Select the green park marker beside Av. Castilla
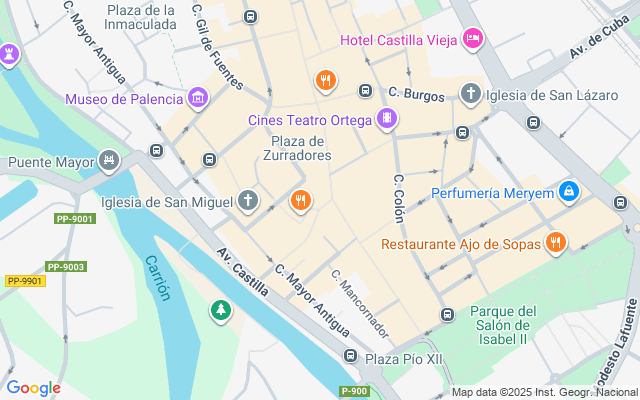 click(219, 310)
